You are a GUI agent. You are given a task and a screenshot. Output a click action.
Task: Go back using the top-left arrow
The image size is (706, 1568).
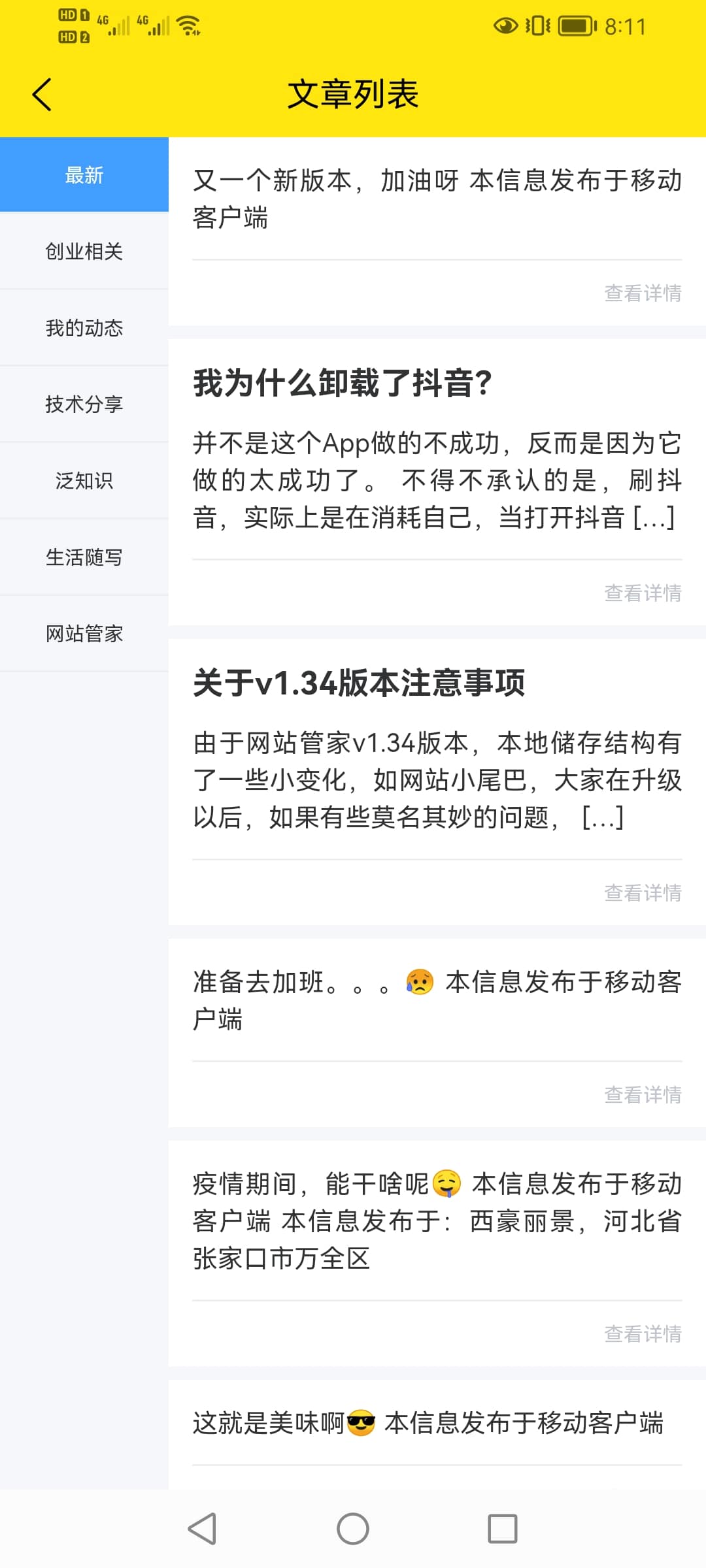point(42,95)
